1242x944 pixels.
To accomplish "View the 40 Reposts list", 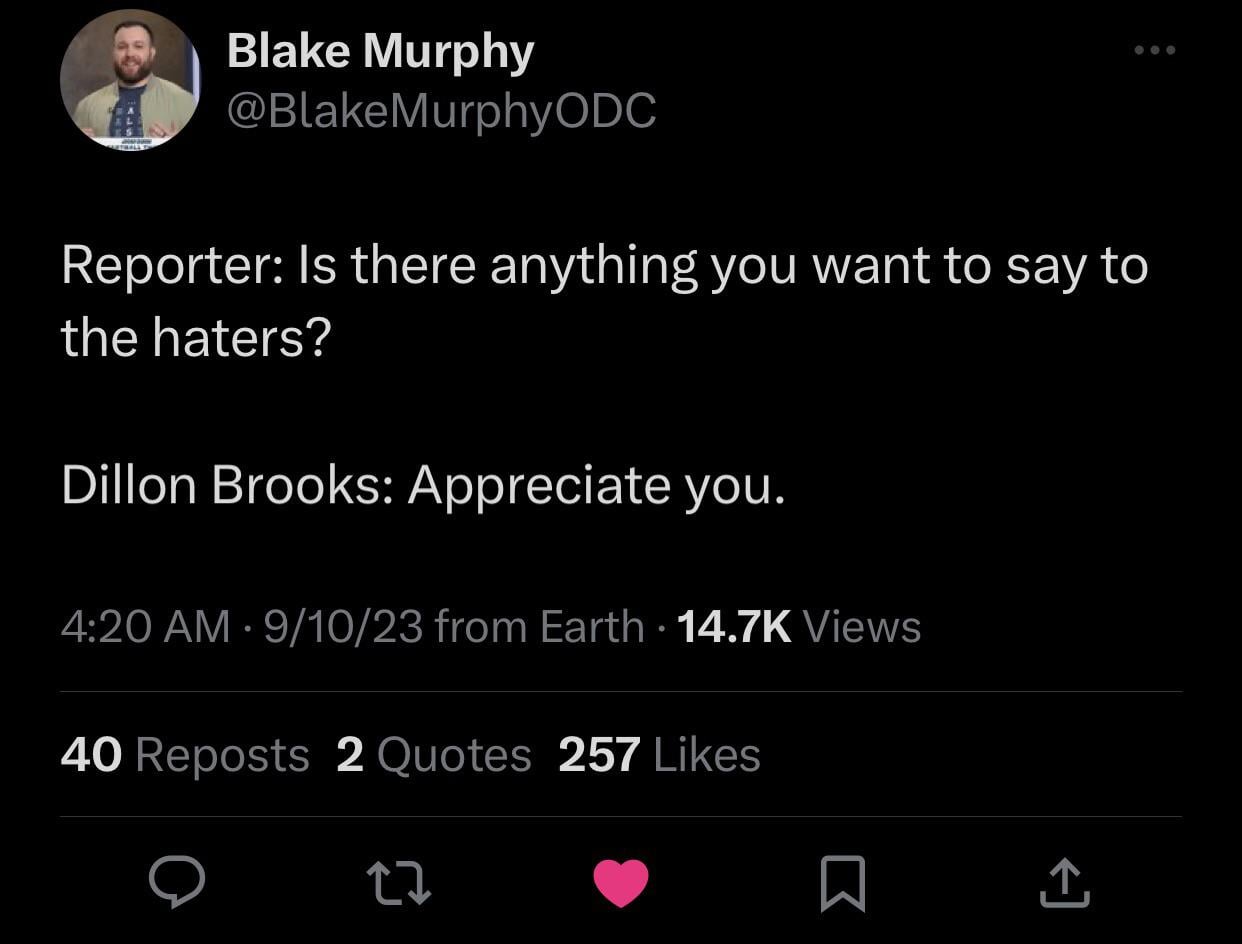I will click(x=185, y=755).
